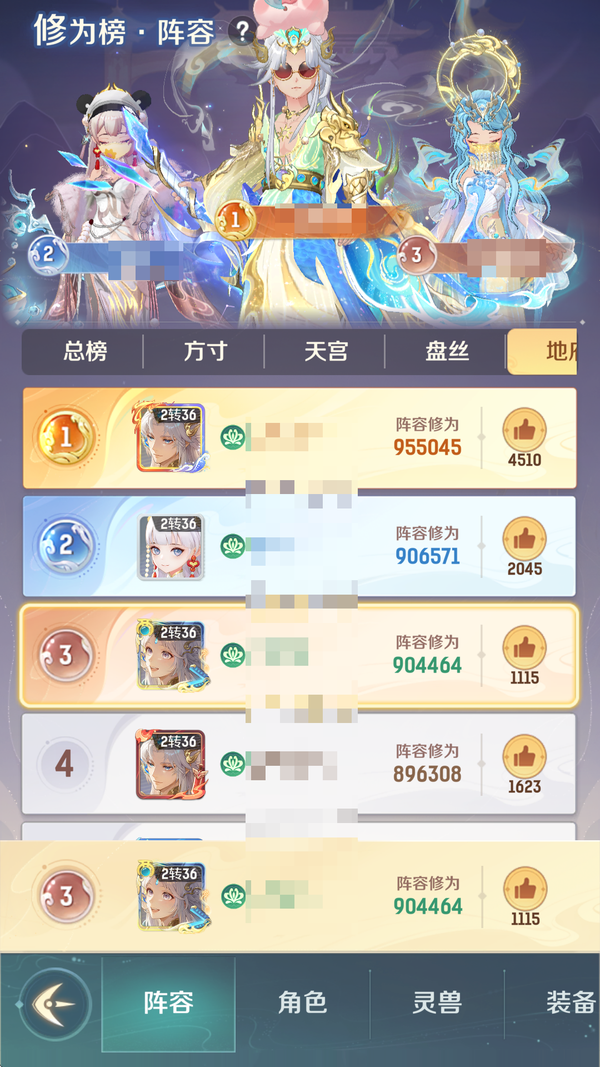
Task: Switch to the 灵兽 bottom tab
Action: [437, 1004]
